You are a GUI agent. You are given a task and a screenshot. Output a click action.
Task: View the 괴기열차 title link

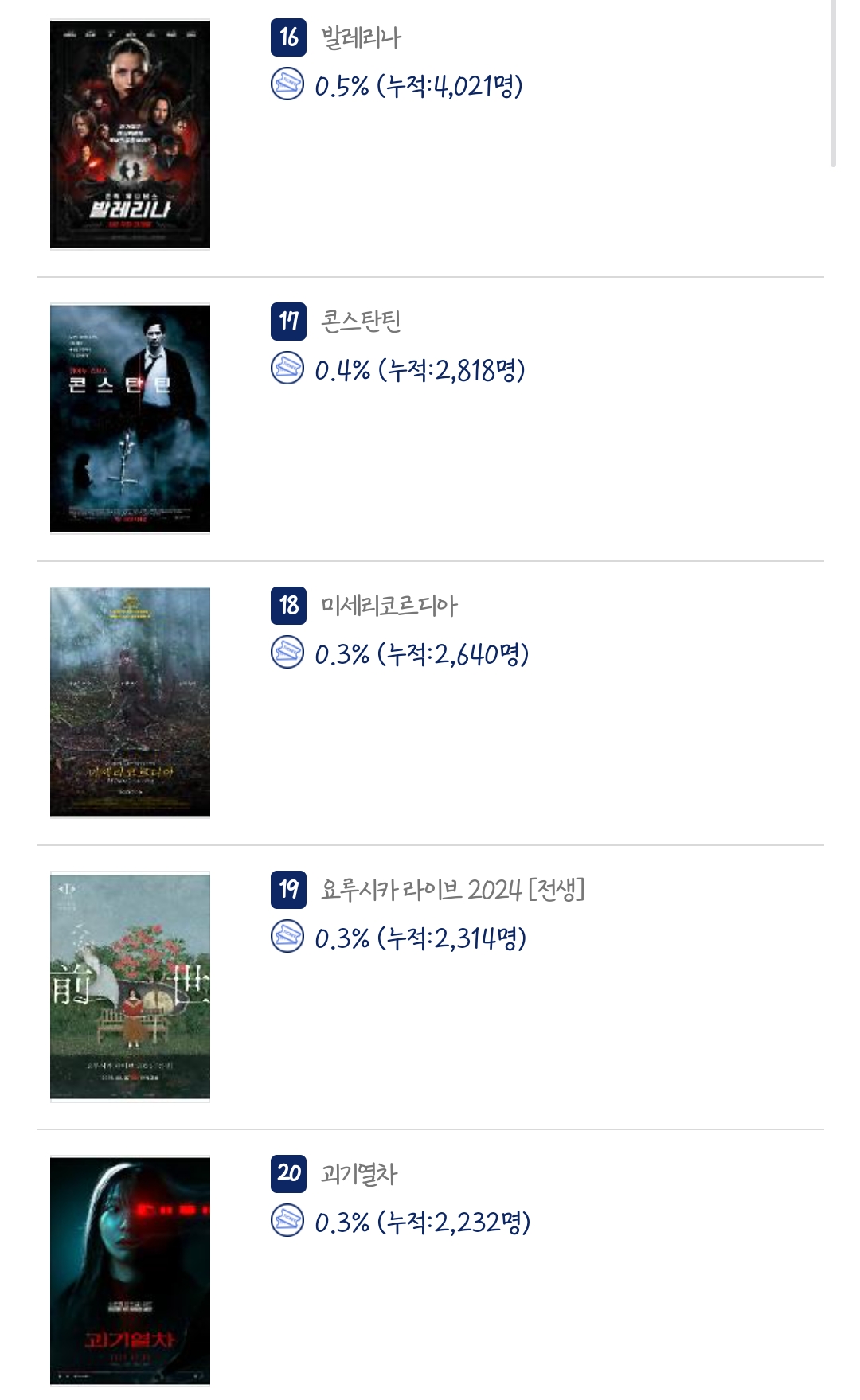358,1173
